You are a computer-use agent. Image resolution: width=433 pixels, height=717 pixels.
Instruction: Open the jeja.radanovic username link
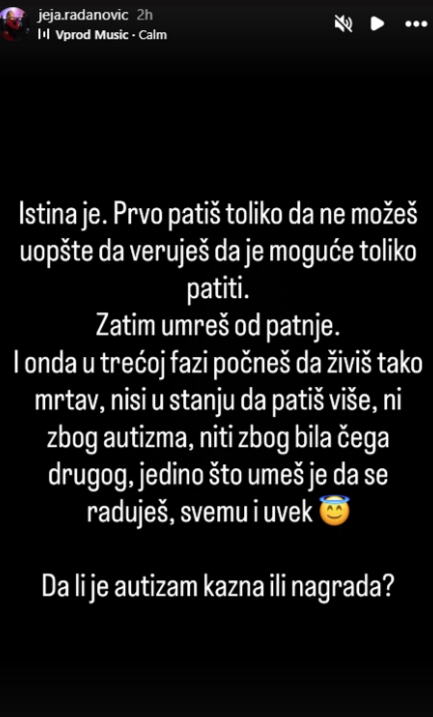pos(85,15)
